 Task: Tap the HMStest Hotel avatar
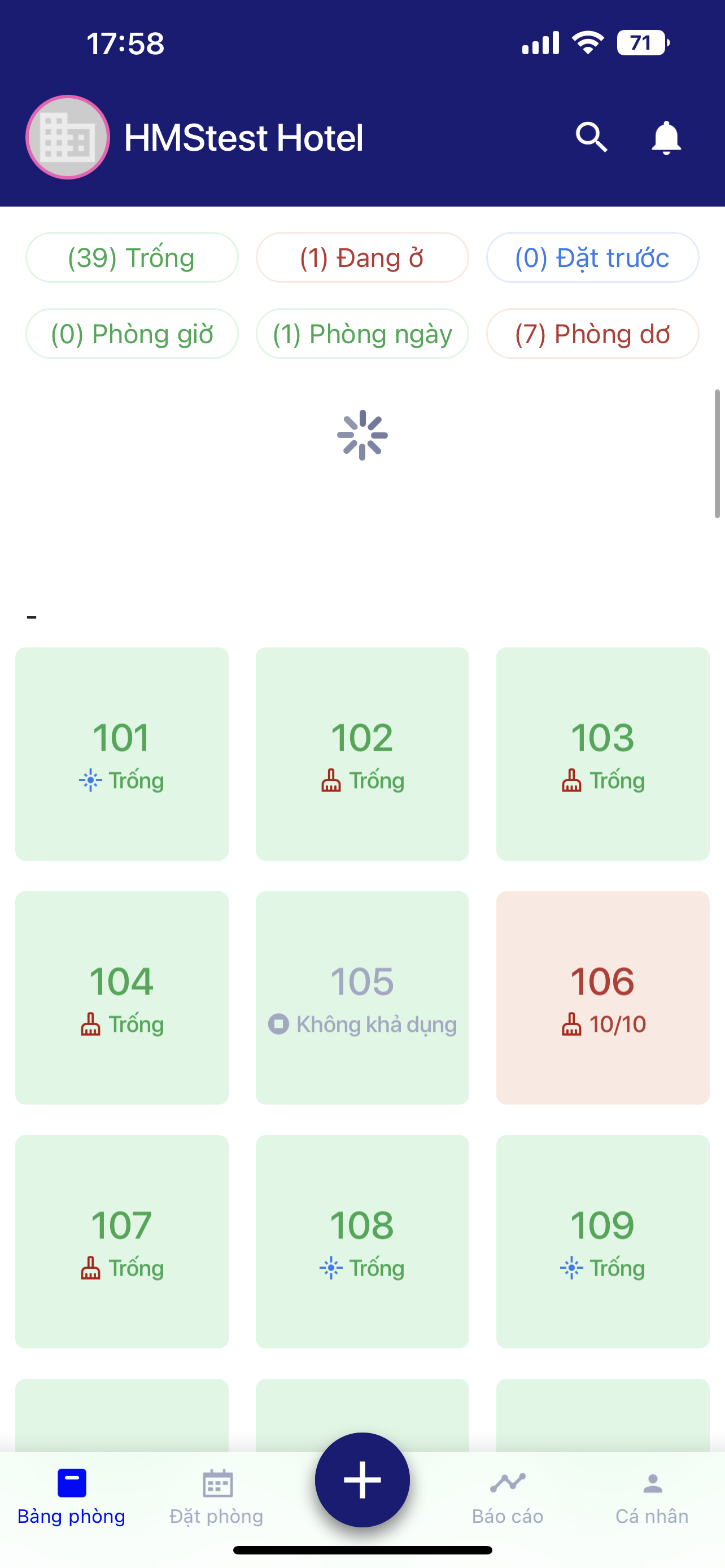68,138
